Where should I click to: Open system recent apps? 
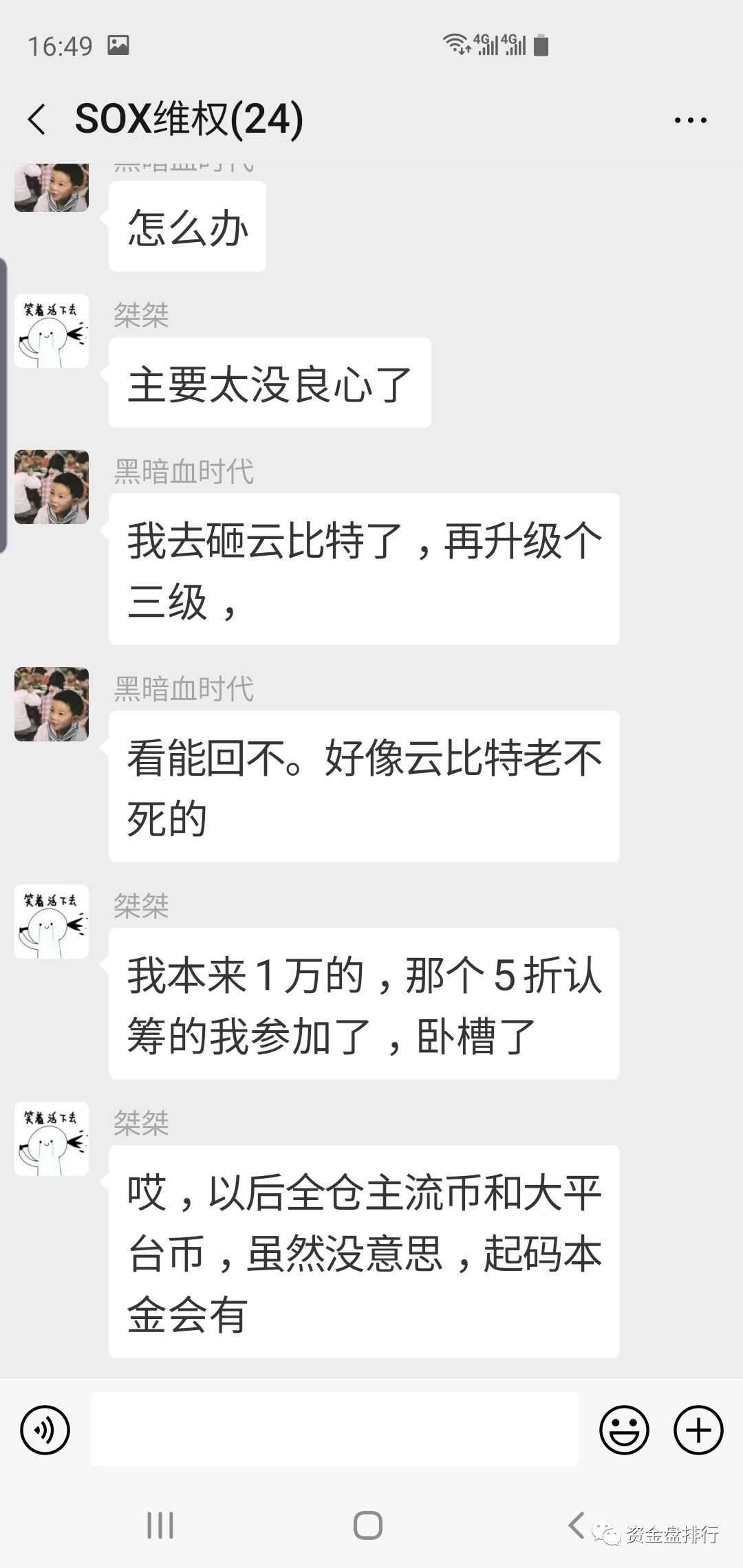click(160, 1525)
